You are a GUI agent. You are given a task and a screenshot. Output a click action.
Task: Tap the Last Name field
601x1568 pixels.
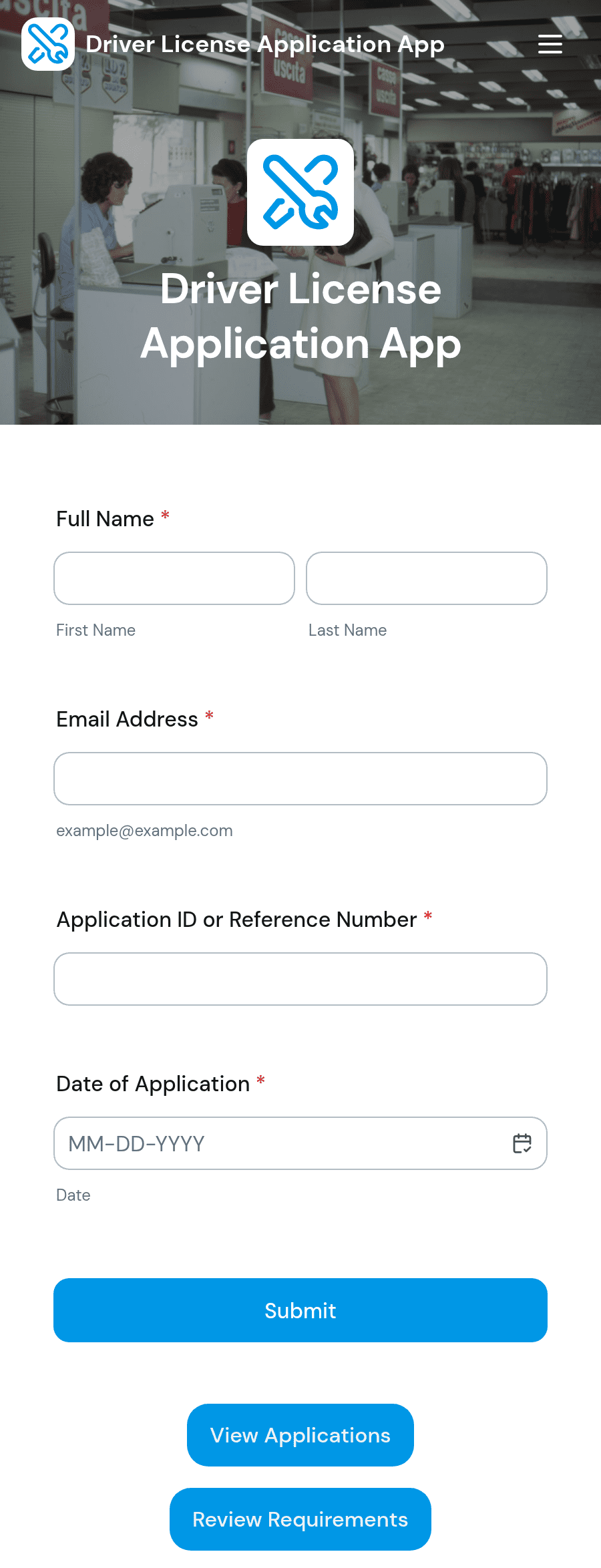(427, 578)
